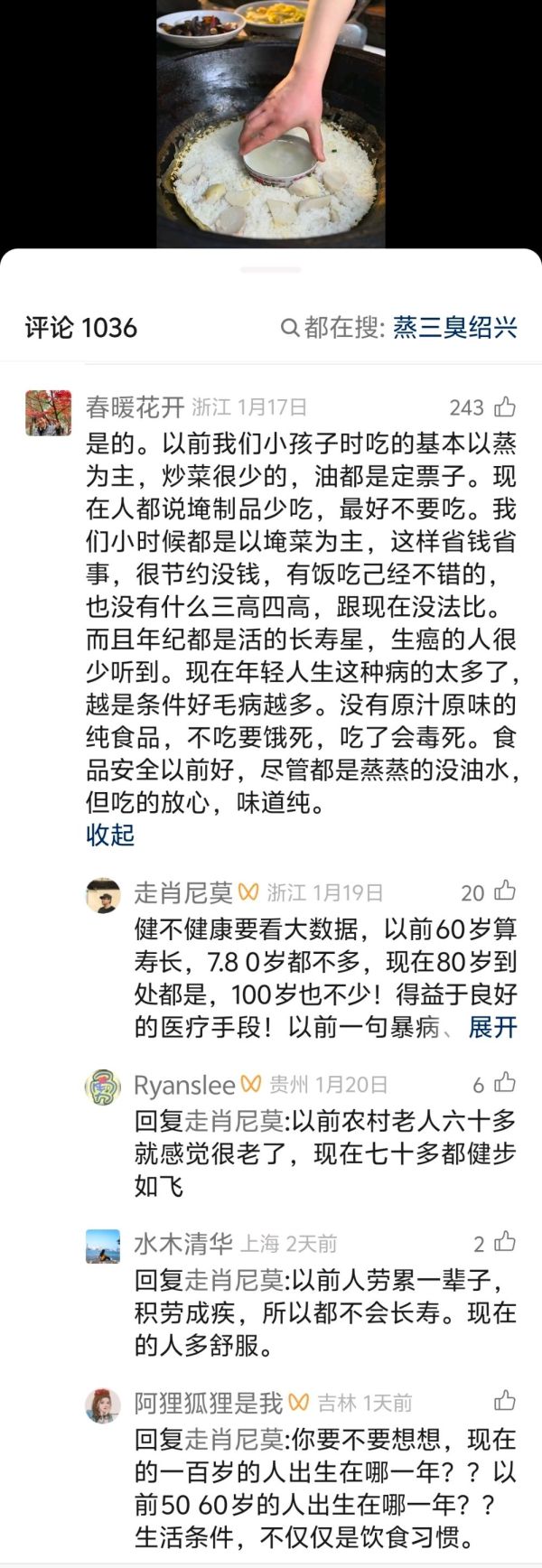Screen dimensions: 542x1568
Task: Like 春暖花开's comment
Action: 504,406
